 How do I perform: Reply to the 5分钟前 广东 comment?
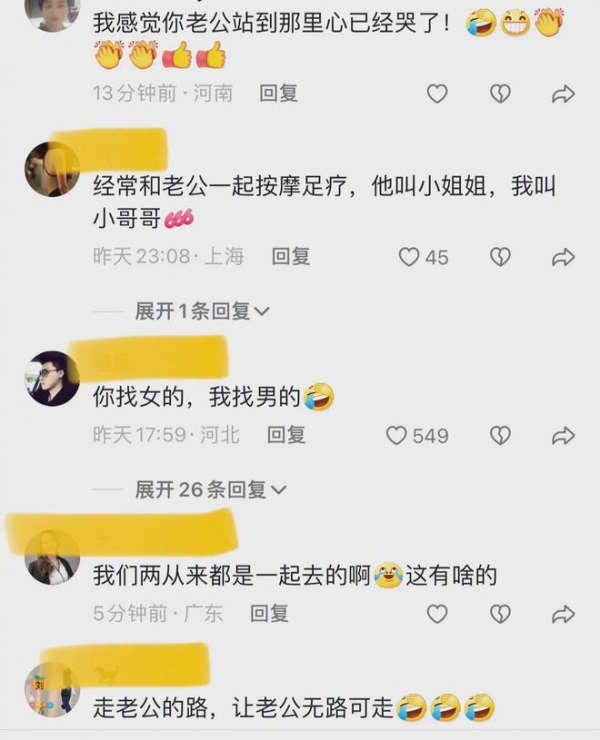tap(268, 613)
